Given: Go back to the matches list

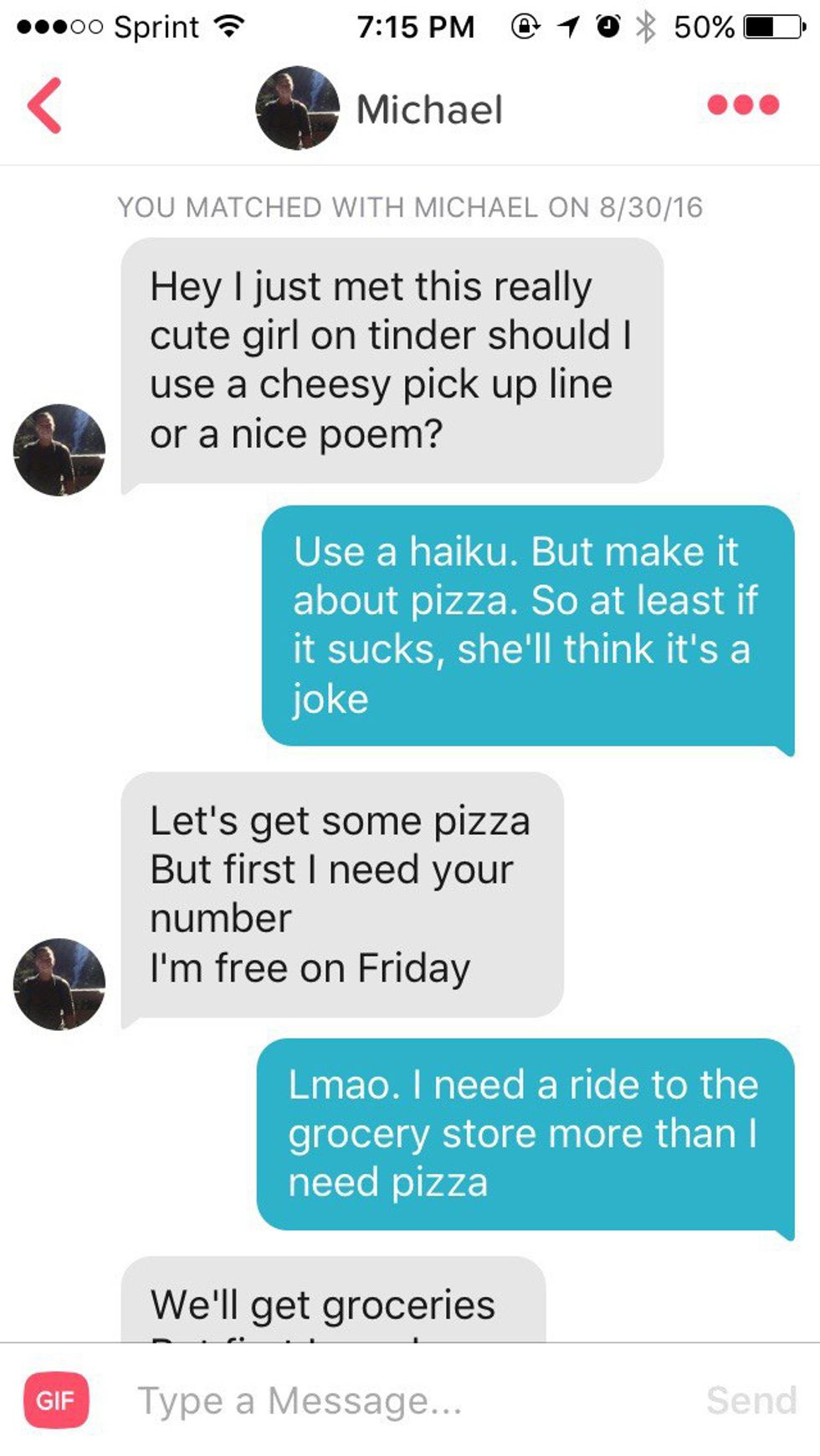Looking at the screenshot, I should 44,105.
